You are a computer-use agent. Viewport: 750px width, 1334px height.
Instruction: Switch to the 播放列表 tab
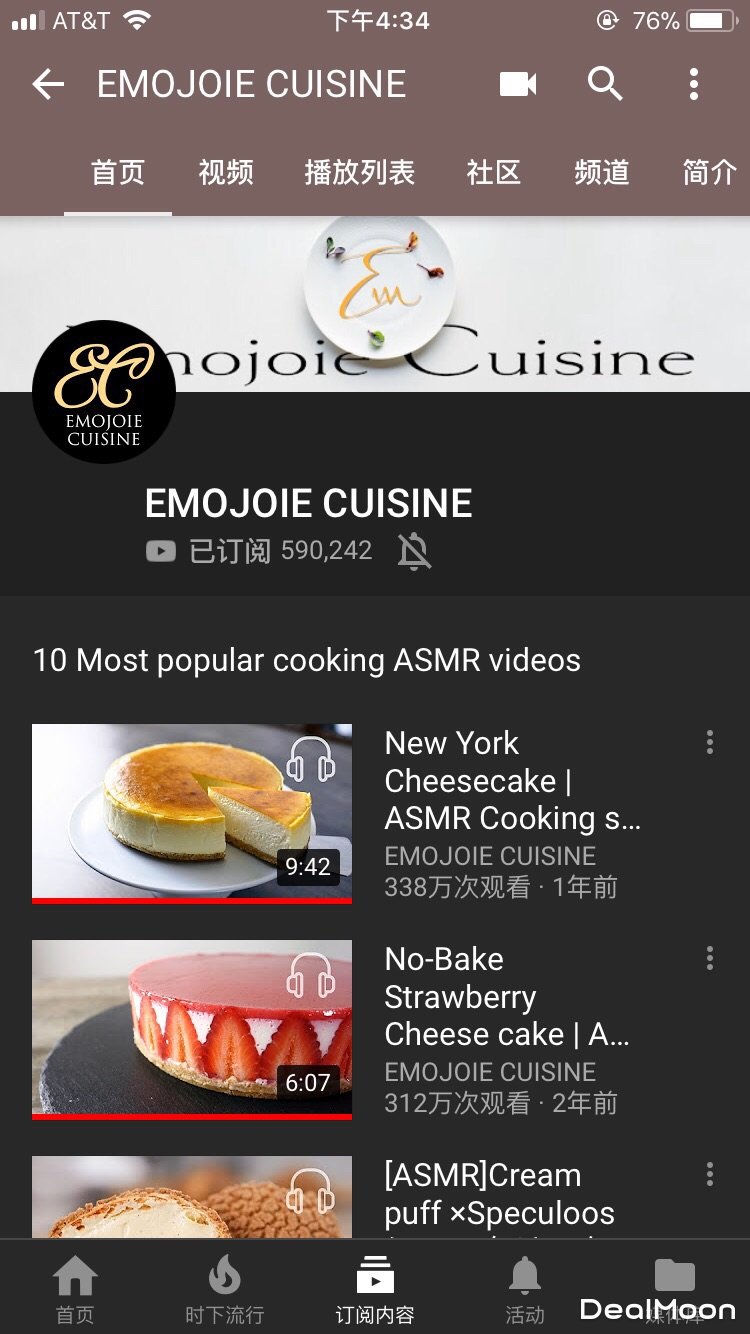pyautogui.click(x=359, y=172)
